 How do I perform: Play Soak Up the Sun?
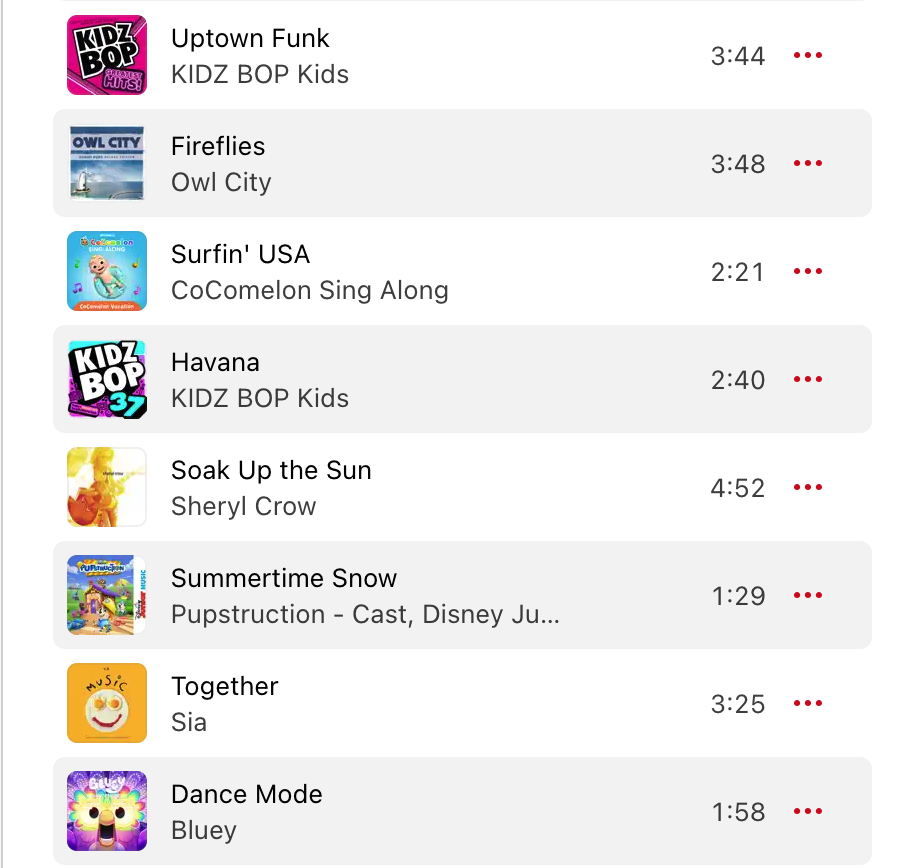107,487
